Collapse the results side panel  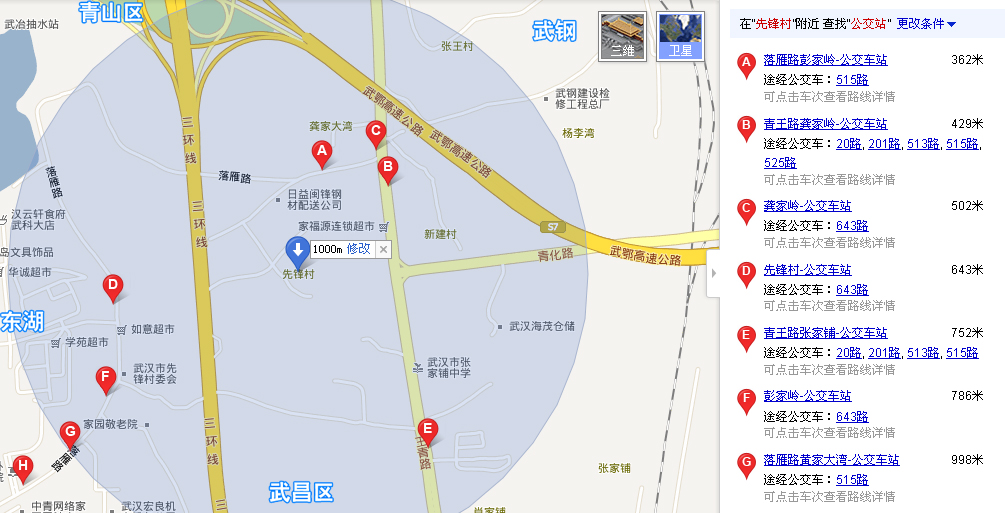coord(712,272)
